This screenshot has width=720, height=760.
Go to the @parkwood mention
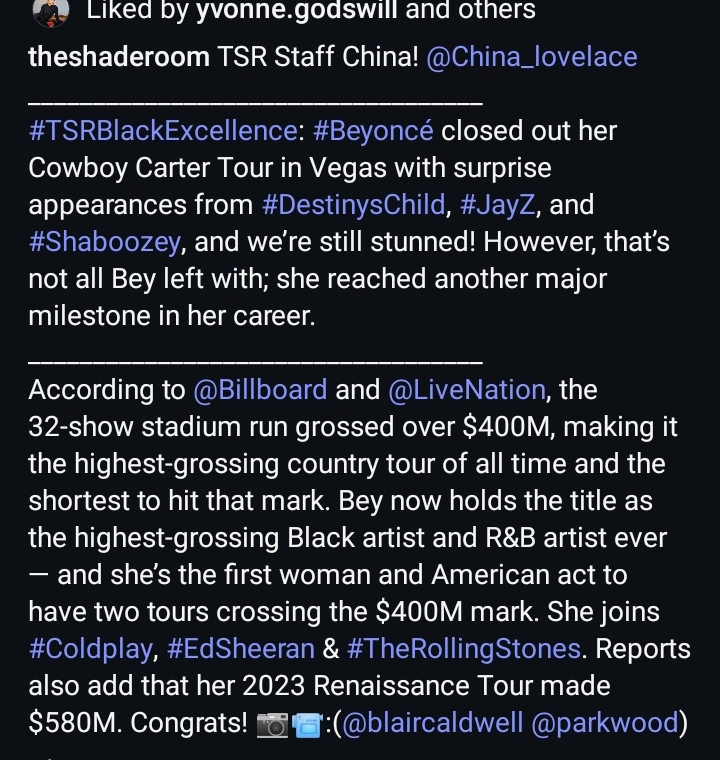coord(604,723)
